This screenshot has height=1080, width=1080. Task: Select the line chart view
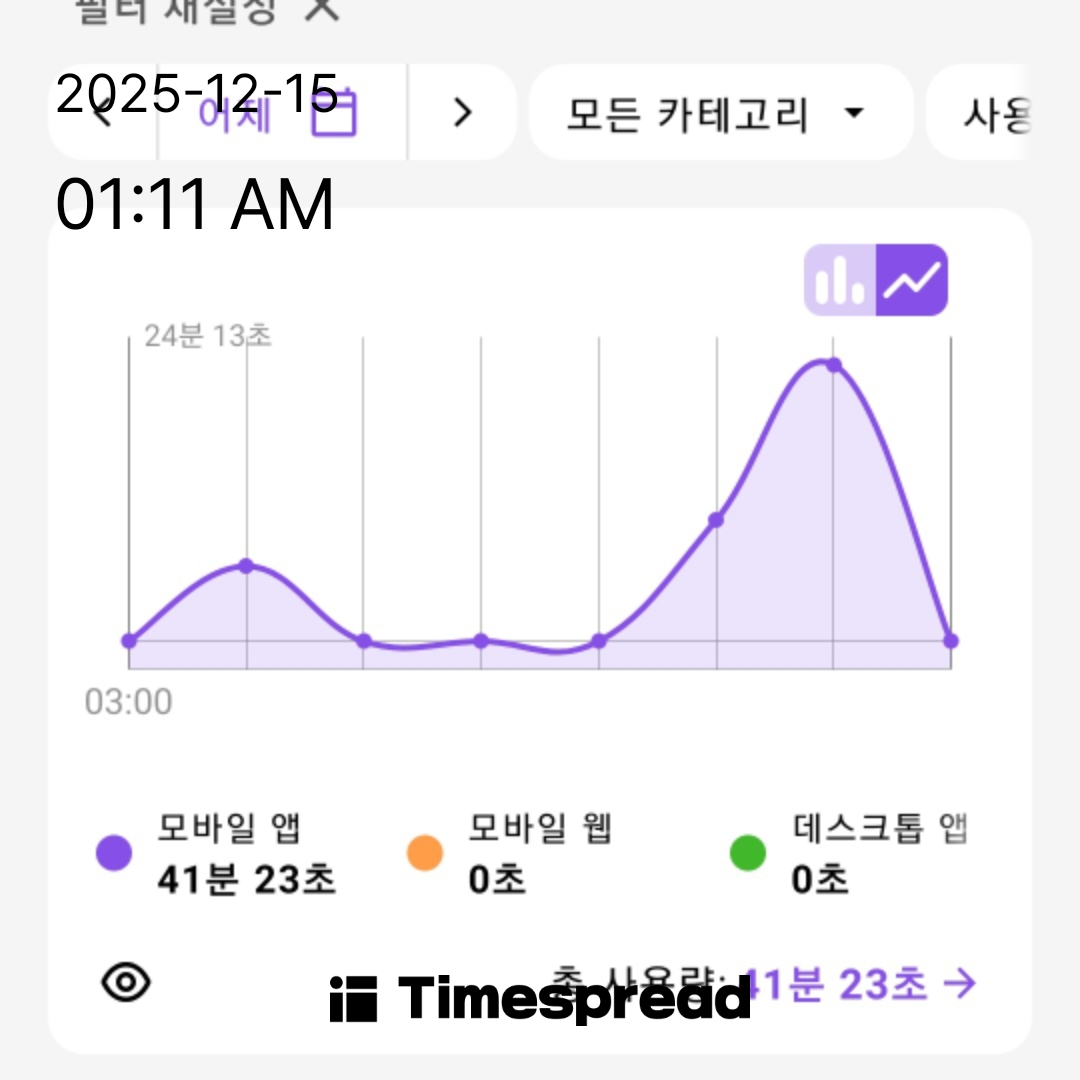(x=911, y=281)
